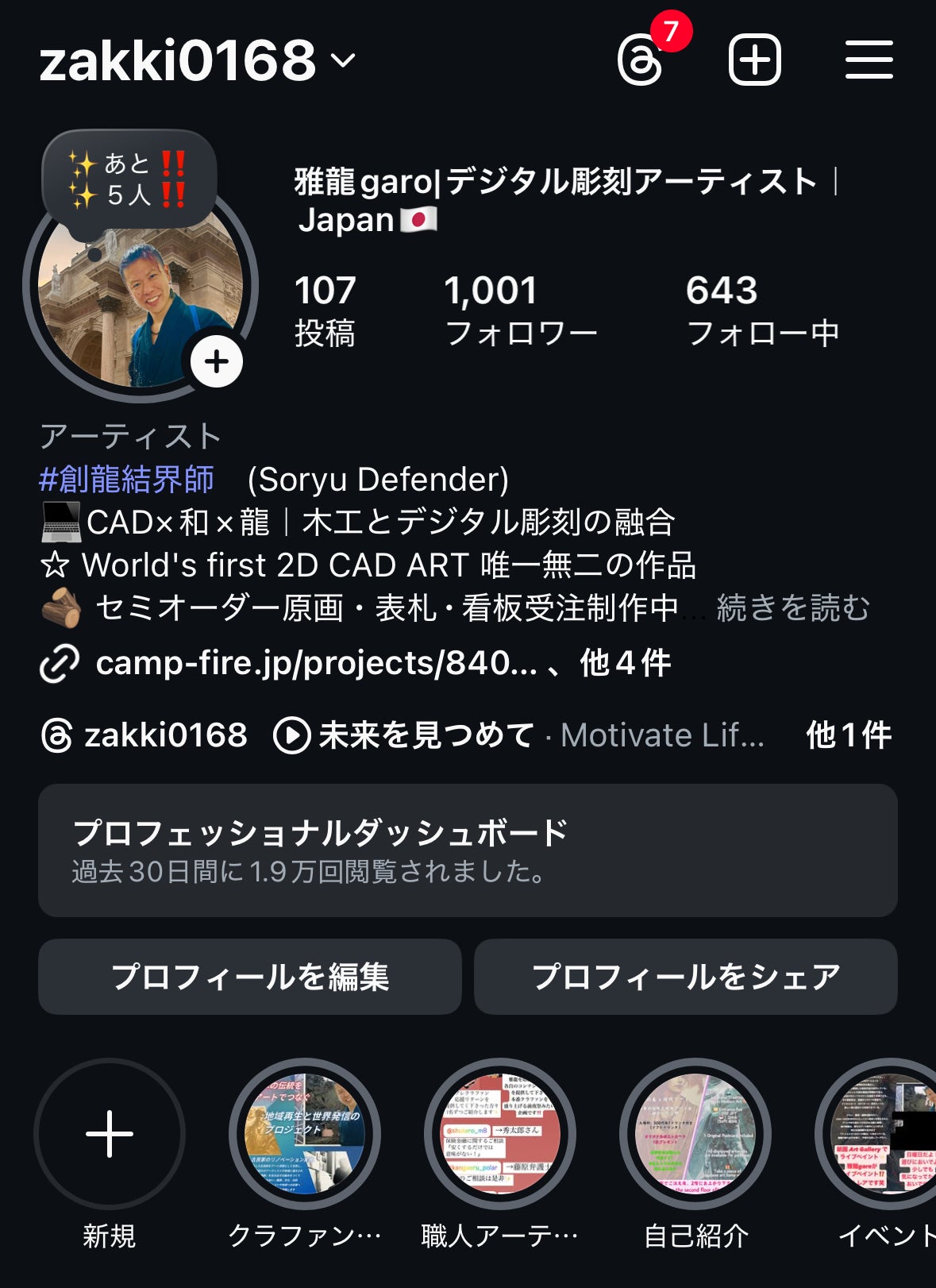Create a new post with plus icon
This screenshot has height=1288, width=936.
[x=754, y=60]
